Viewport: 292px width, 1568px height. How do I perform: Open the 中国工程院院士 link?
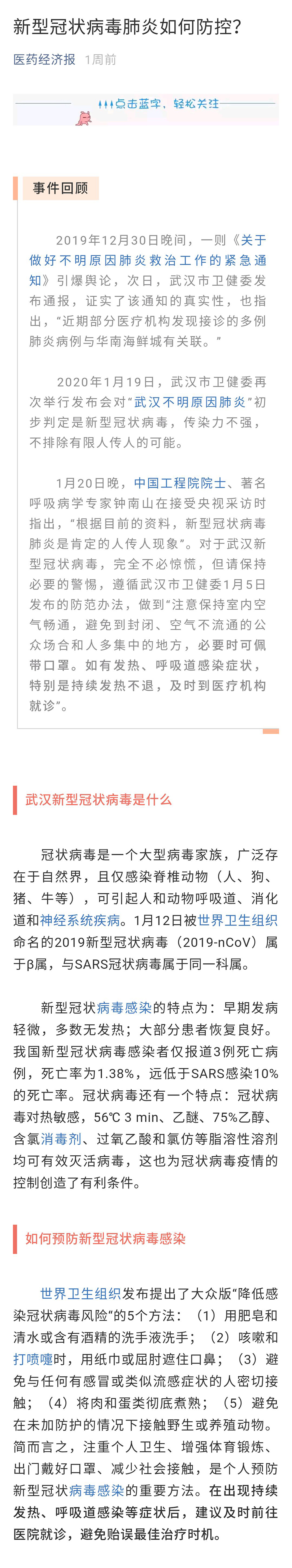pos(180,483)
